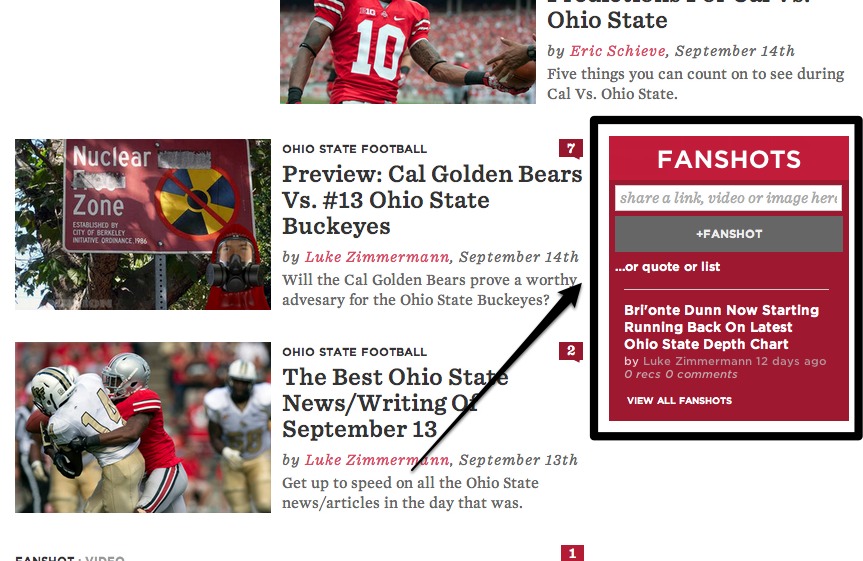View all fanshots
The width and height of the screenshot is (863, 561).
[679, 400]
